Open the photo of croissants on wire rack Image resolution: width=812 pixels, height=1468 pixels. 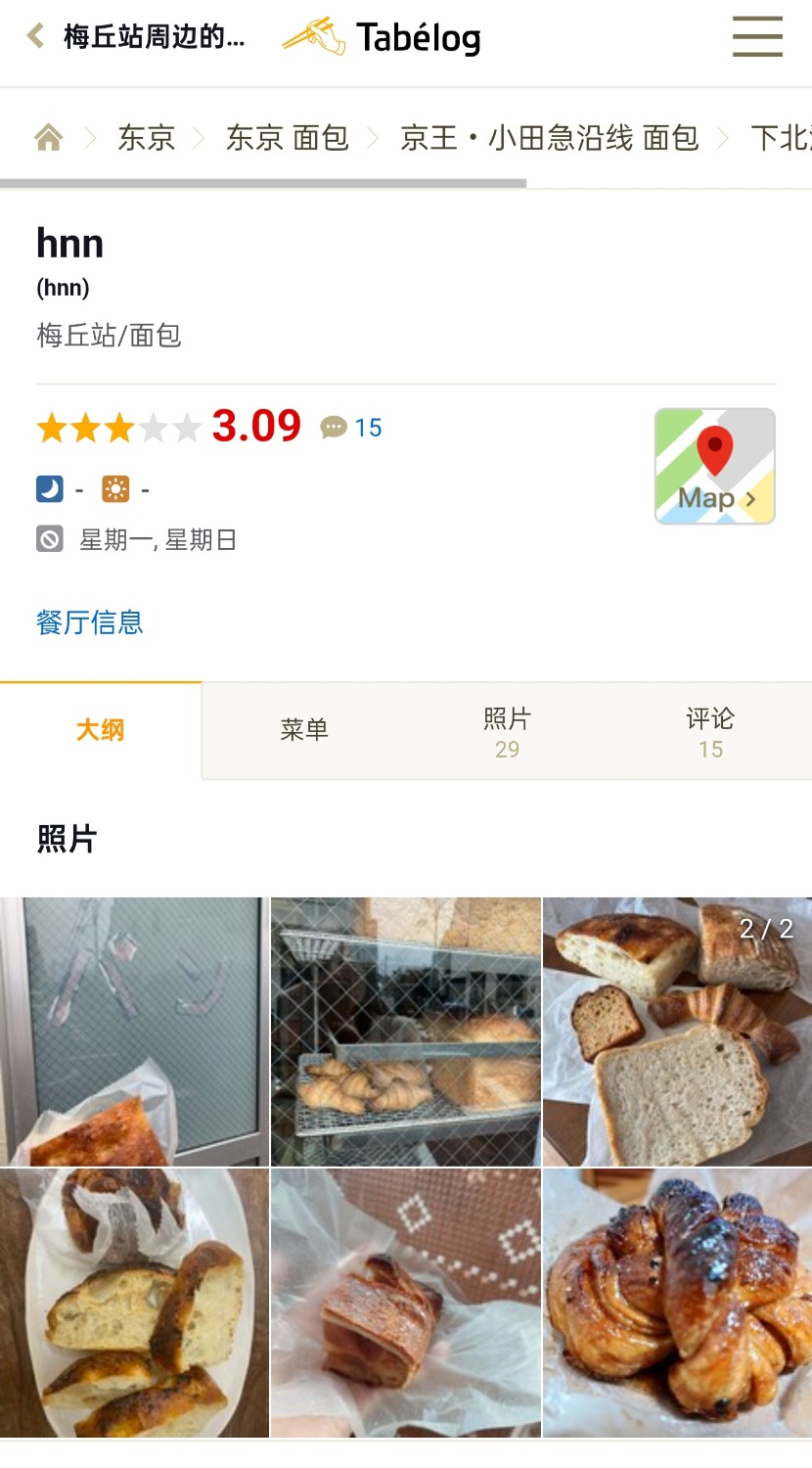(x=406, y=1032)
